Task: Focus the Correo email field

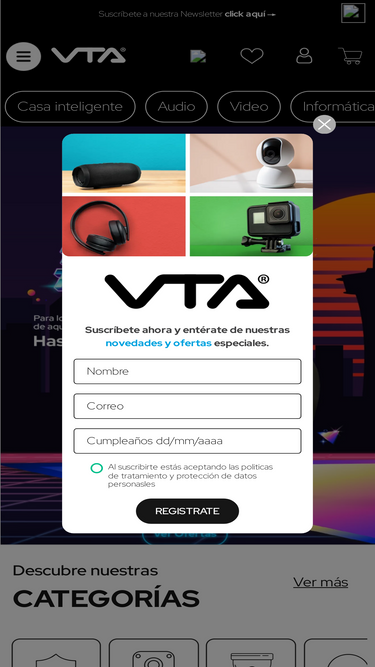Action: (188, 406)
